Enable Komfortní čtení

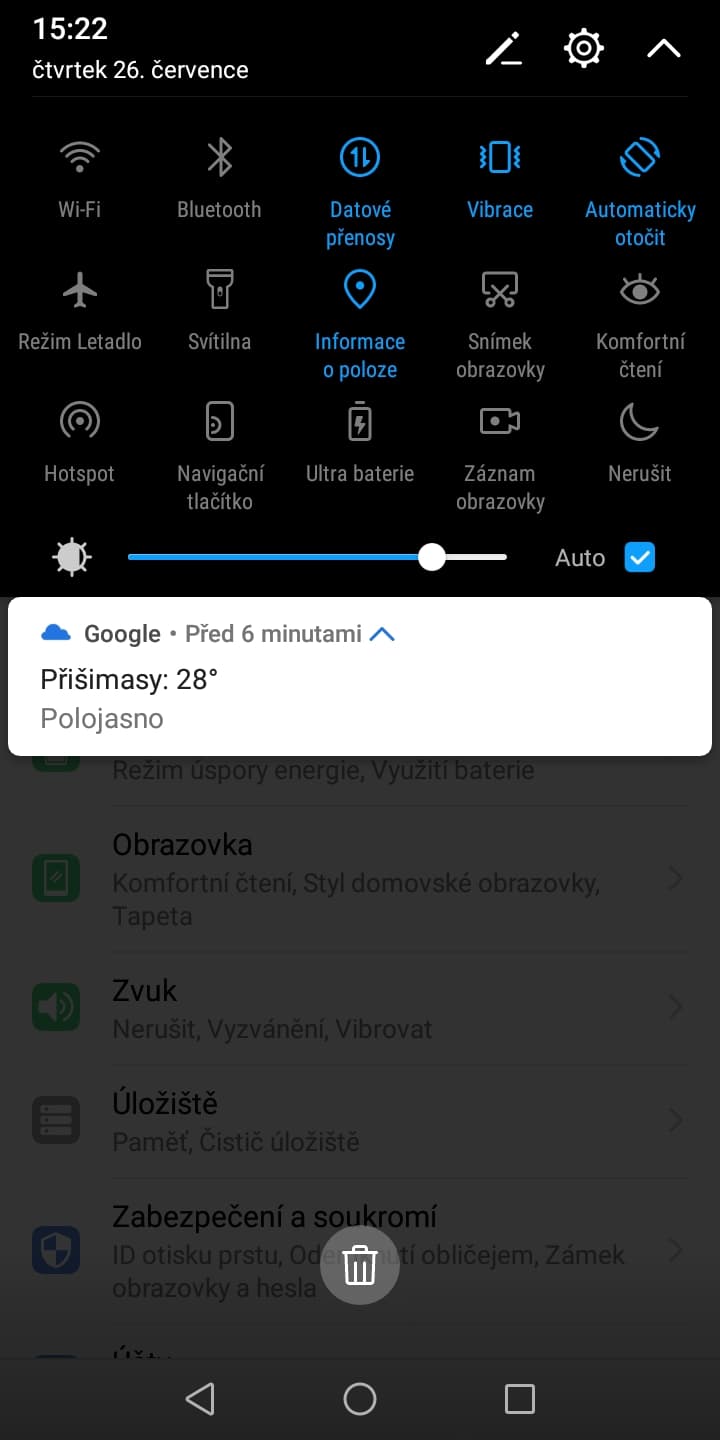tap(640, 291)
